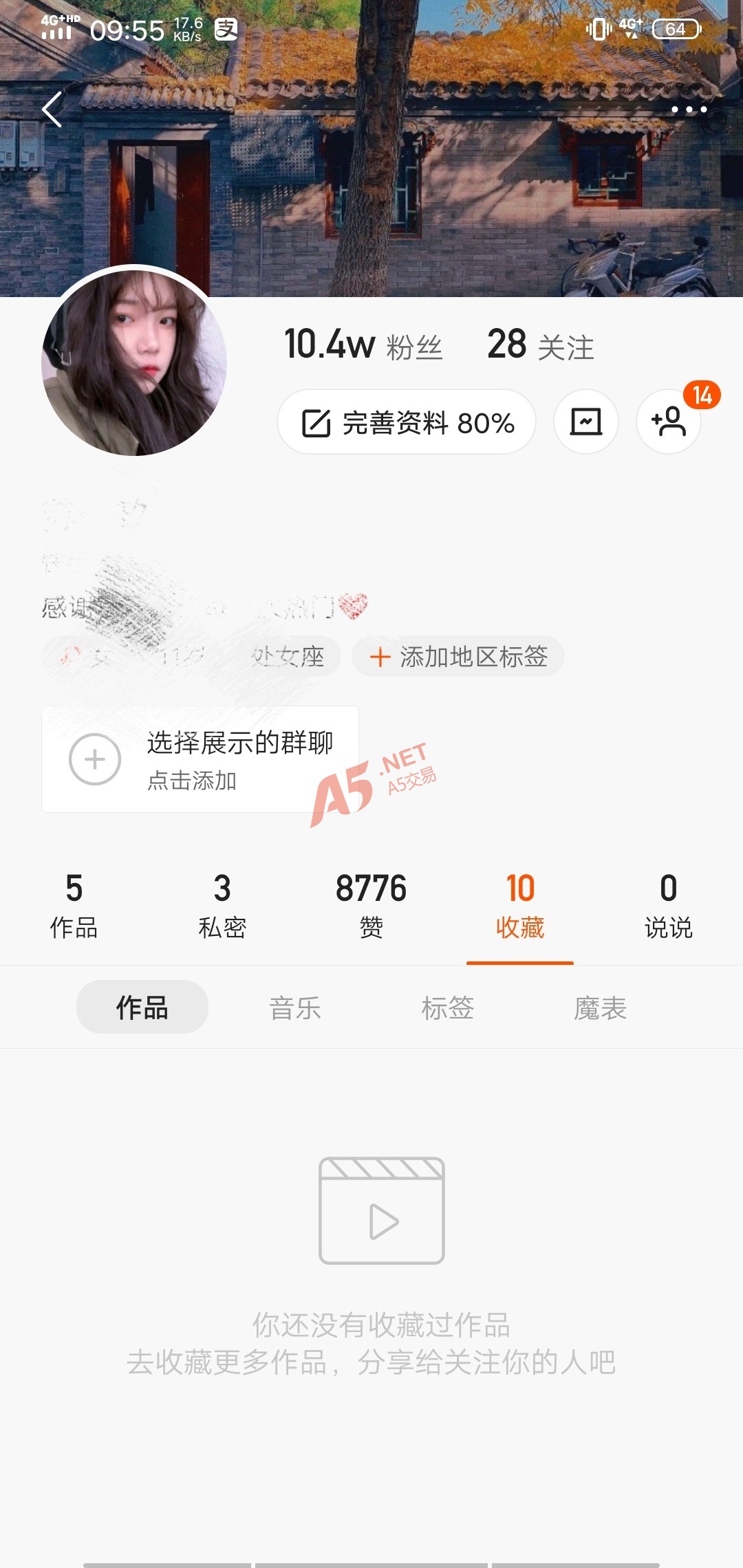View the 28 关注 following list

540,345
